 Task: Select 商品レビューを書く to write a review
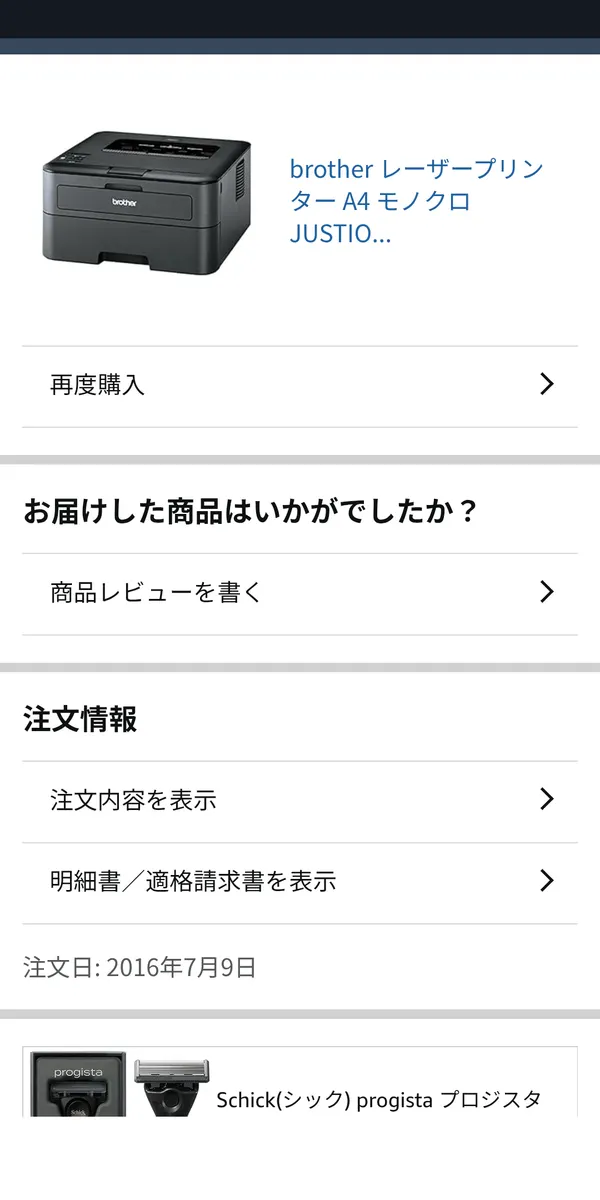pyautogui.click(x=300, y=594)
